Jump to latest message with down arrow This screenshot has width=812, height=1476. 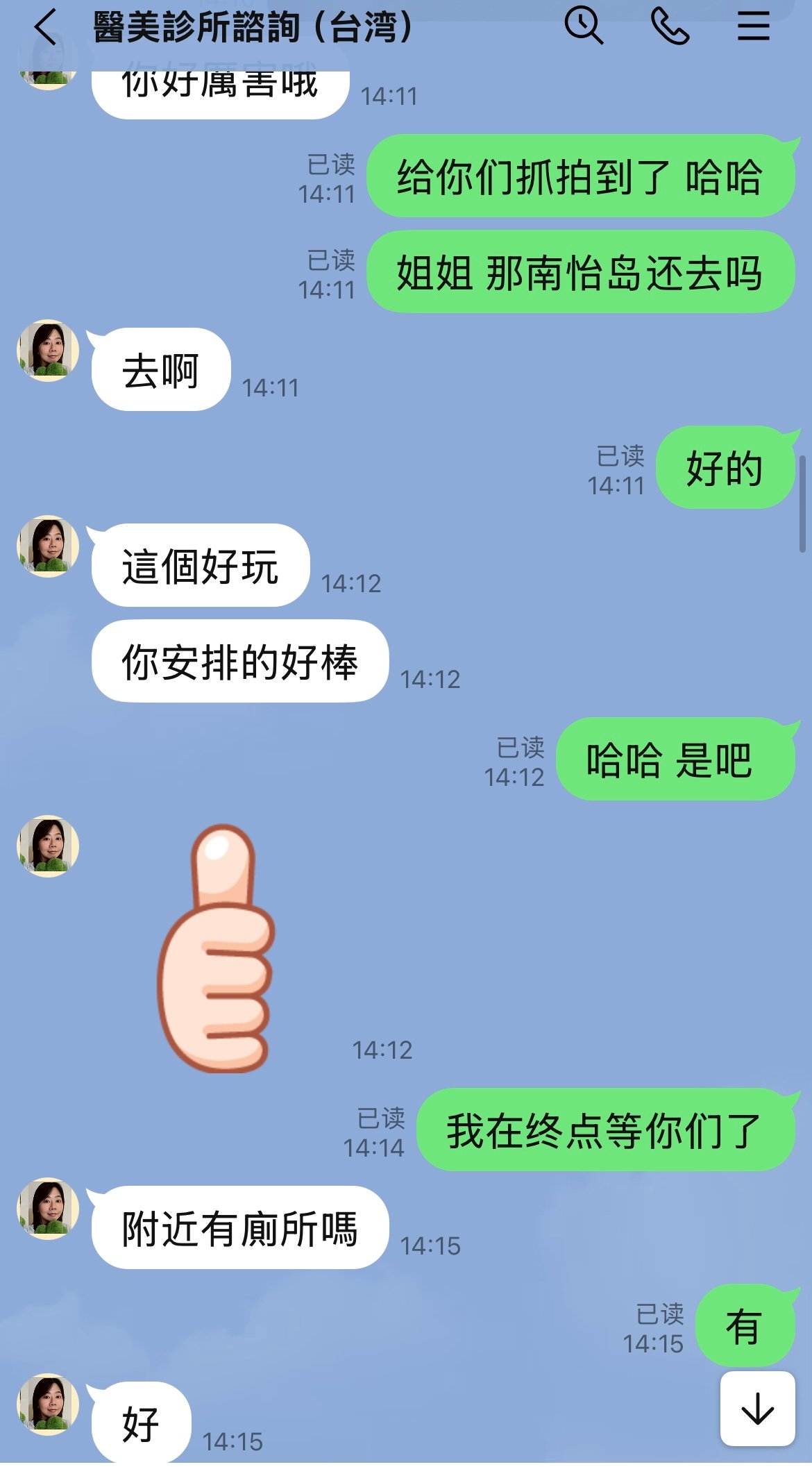(757, 1409)
